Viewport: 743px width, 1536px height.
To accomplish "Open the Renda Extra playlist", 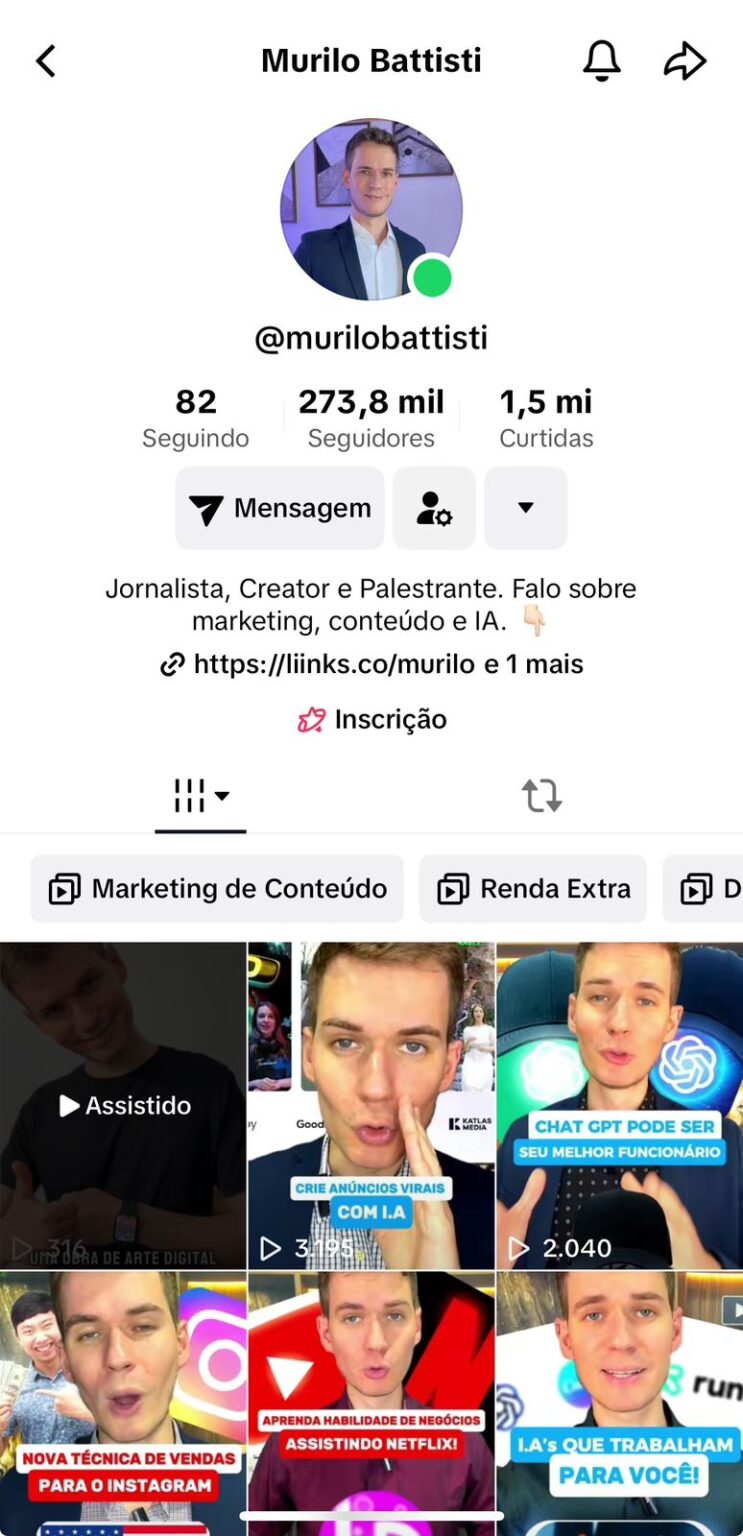I will 533,889.
